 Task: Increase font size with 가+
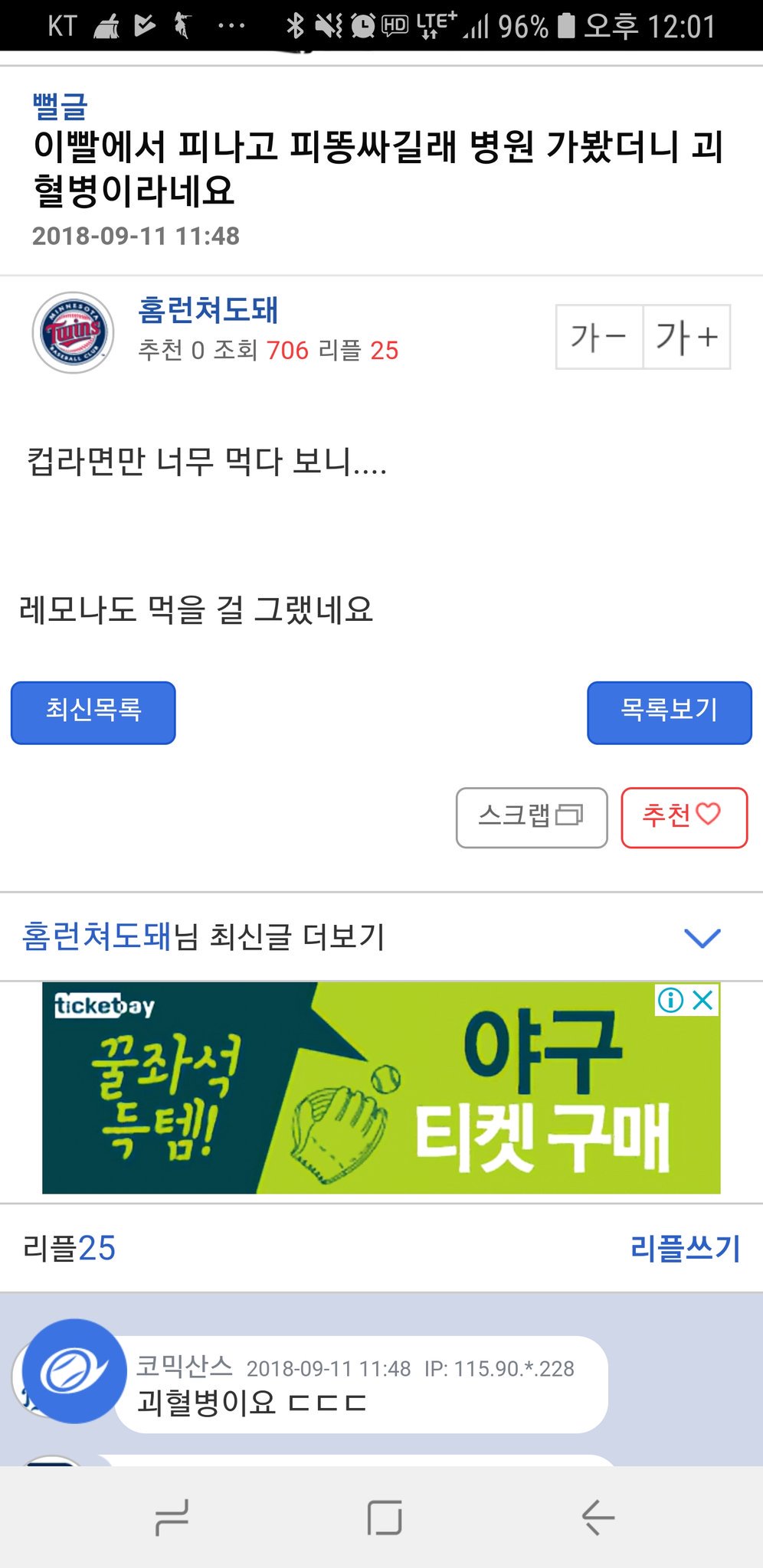coord(686,337)
